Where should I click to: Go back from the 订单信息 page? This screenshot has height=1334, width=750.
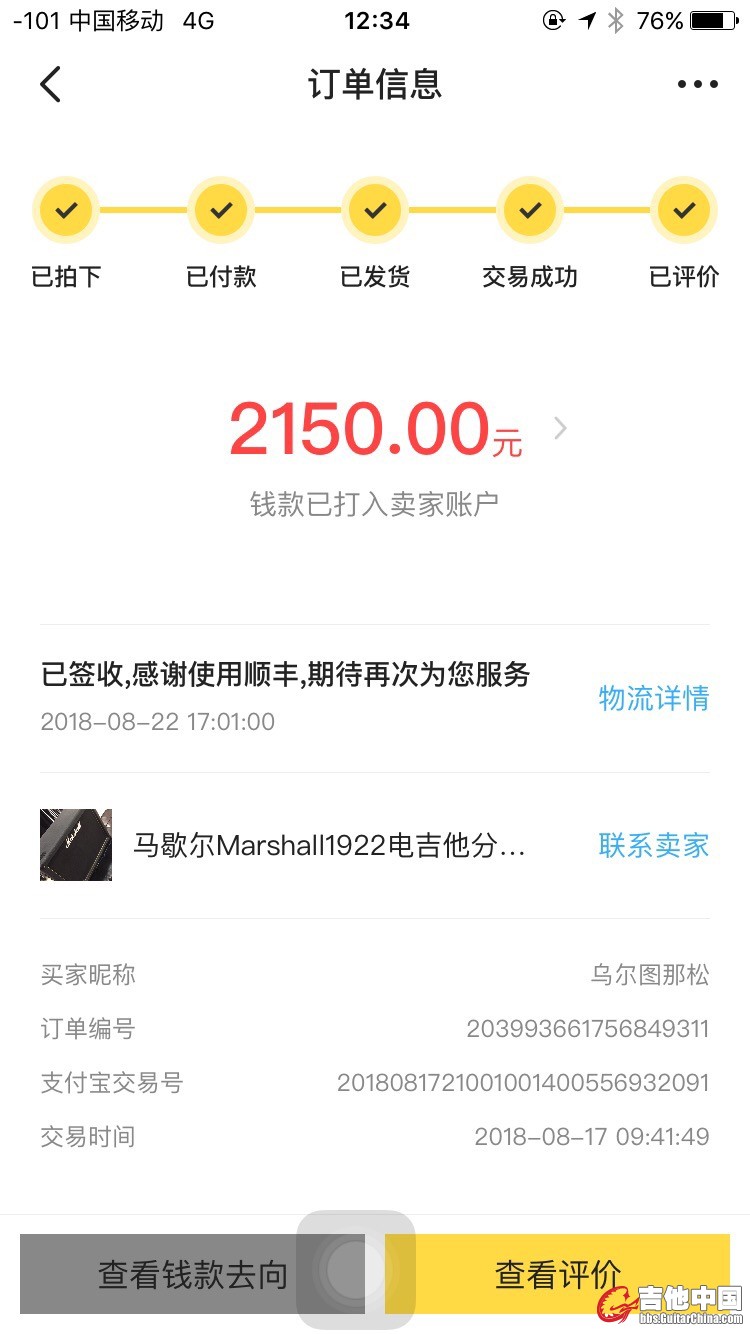point(50,85)
